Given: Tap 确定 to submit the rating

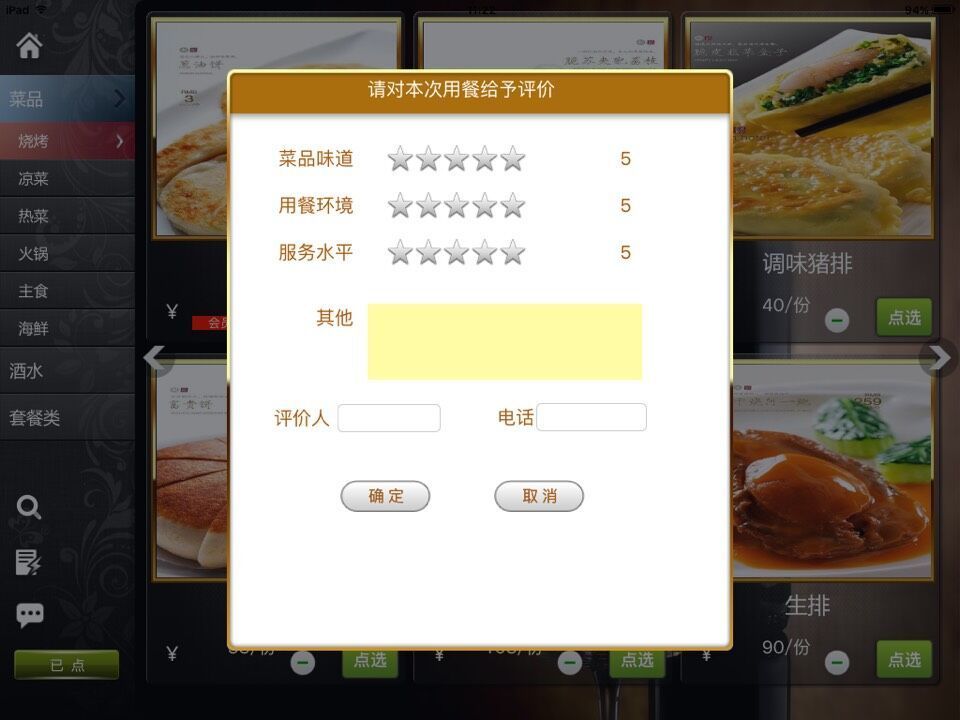Looking at the screenshot, I should click(385, 496).
